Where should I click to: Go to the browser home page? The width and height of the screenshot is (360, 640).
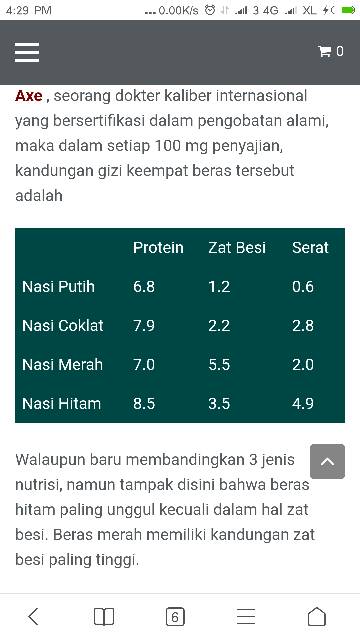point(317,616)
